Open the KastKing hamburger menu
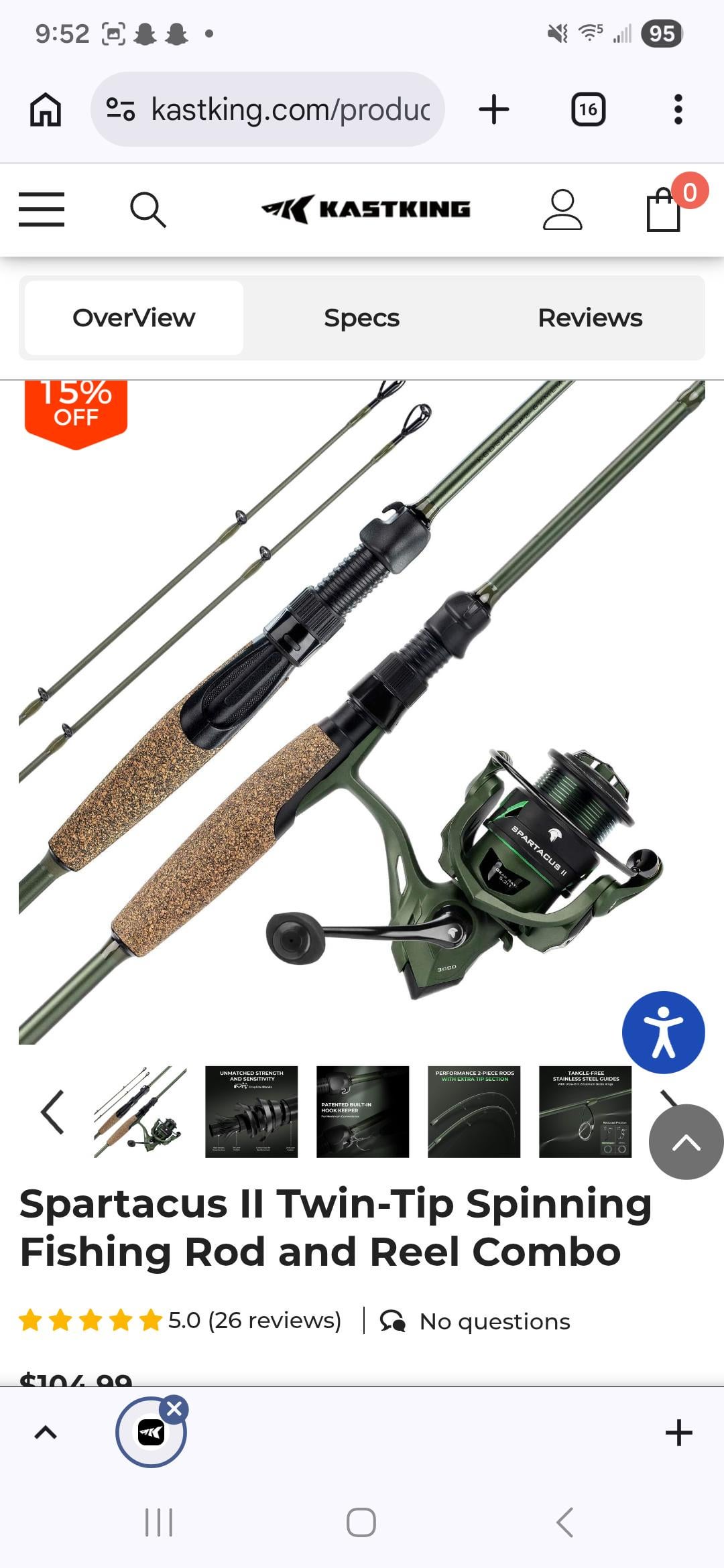 click(x=42, y=209)
